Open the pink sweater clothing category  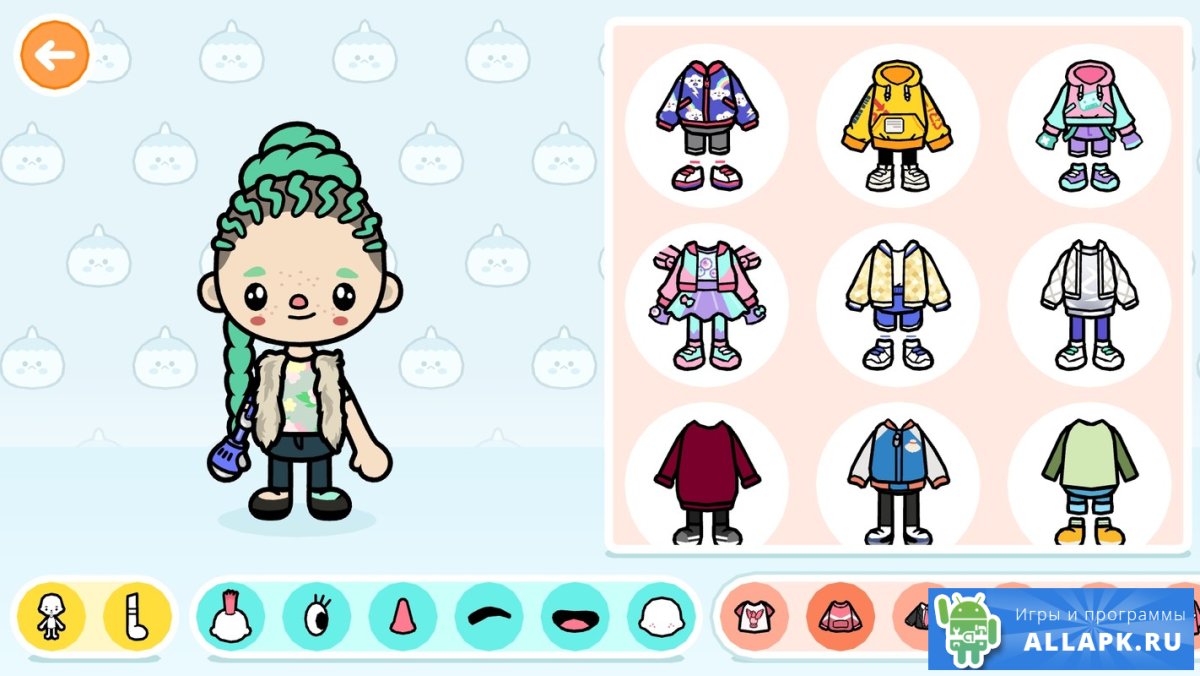pos(840,617)
